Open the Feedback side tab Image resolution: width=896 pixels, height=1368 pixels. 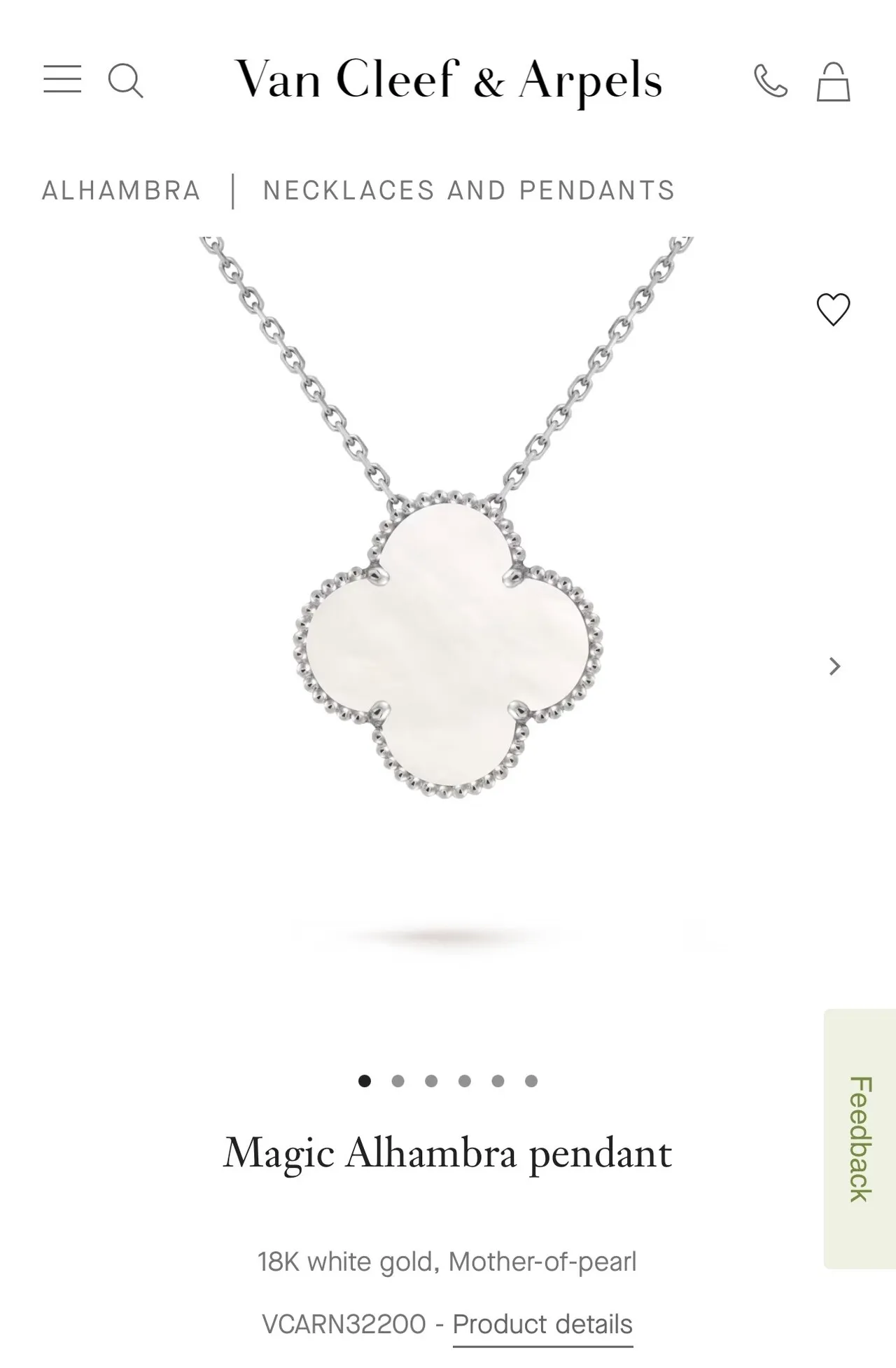(x=860, y=1139)
